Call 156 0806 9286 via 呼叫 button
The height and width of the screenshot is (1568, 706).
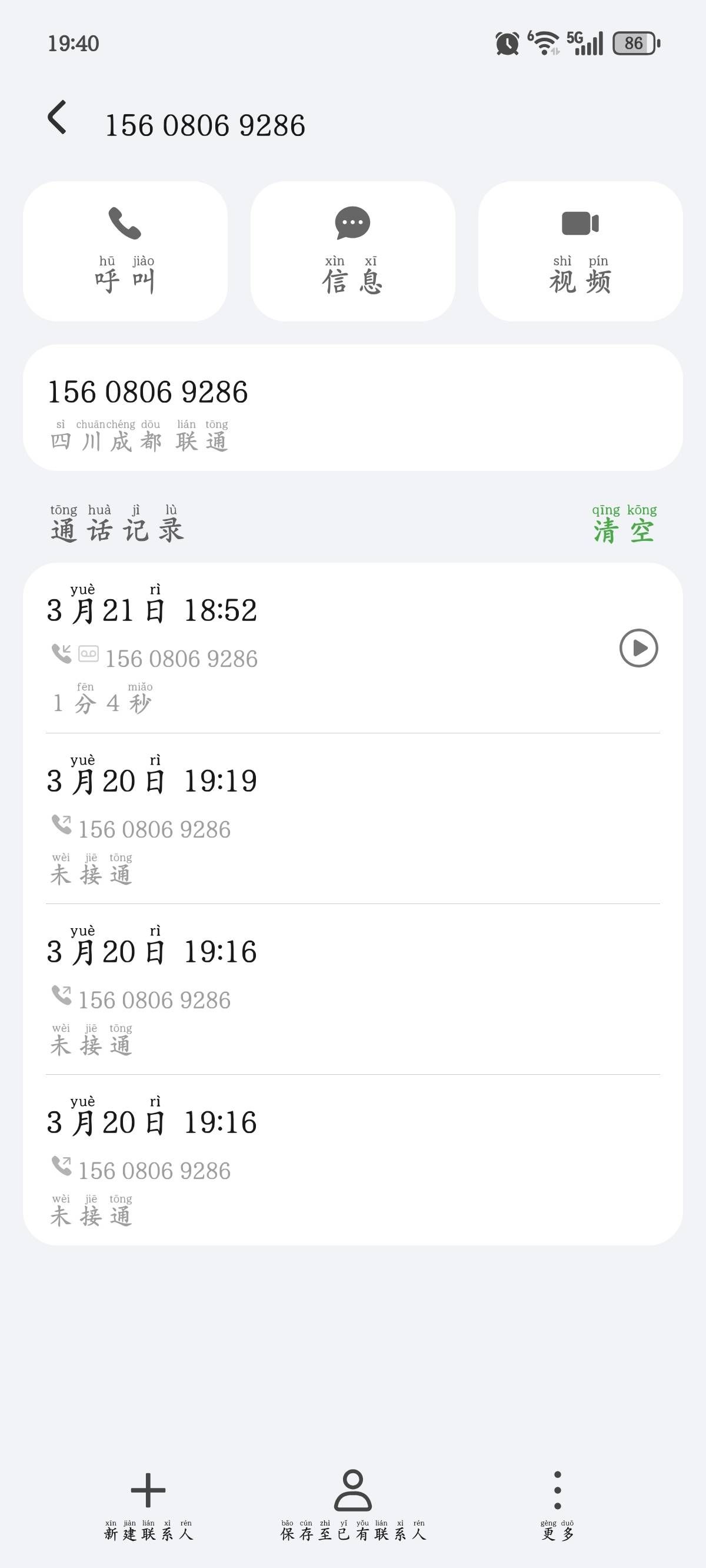(125, 251)
